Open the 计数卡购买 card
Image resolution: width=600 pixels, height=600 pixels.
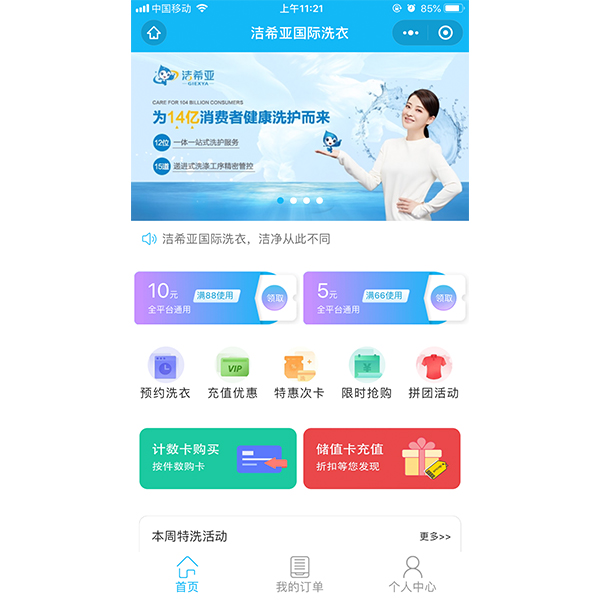coord(218,459)
